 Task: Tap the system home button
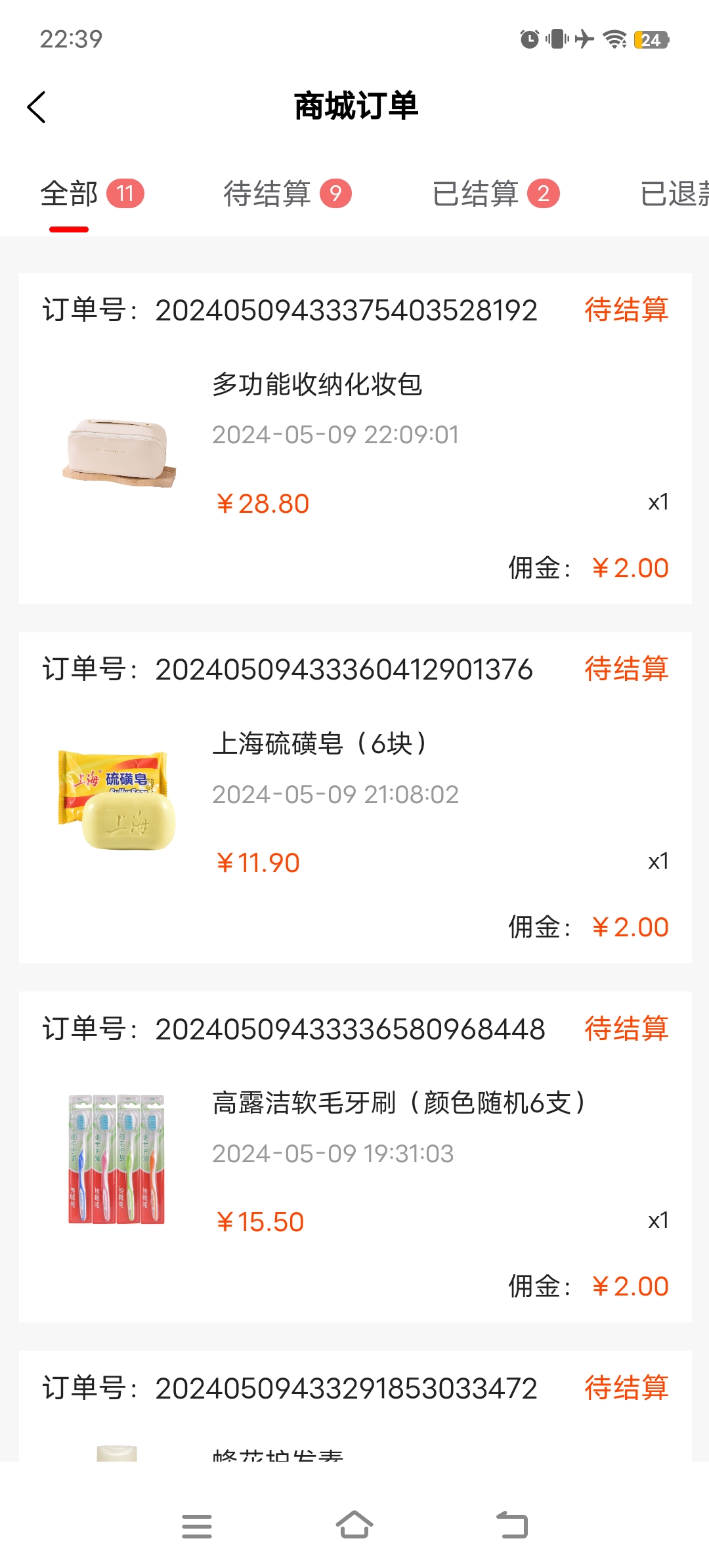[x=354, y=1525]
